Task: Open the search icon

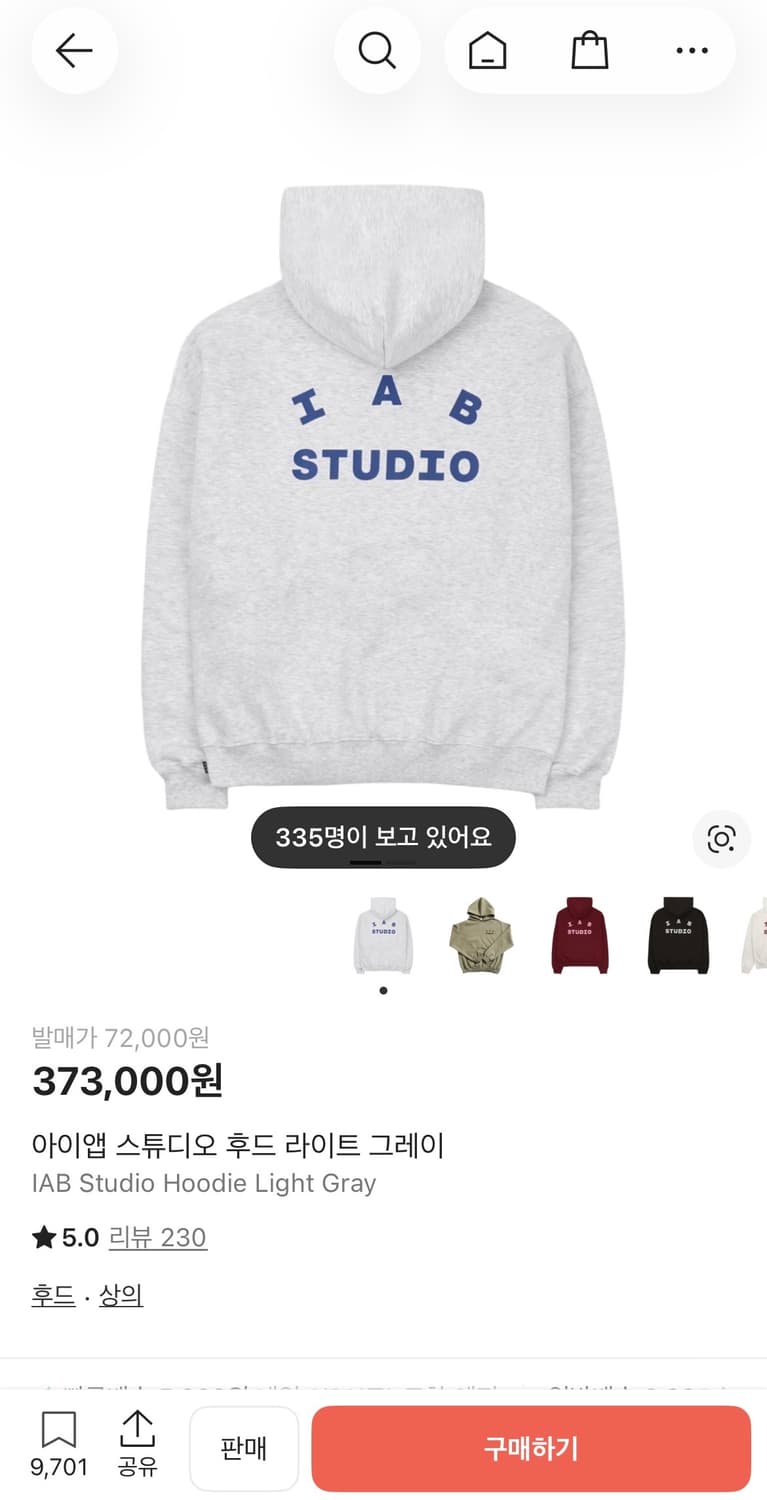Action: tap(377, 51)
